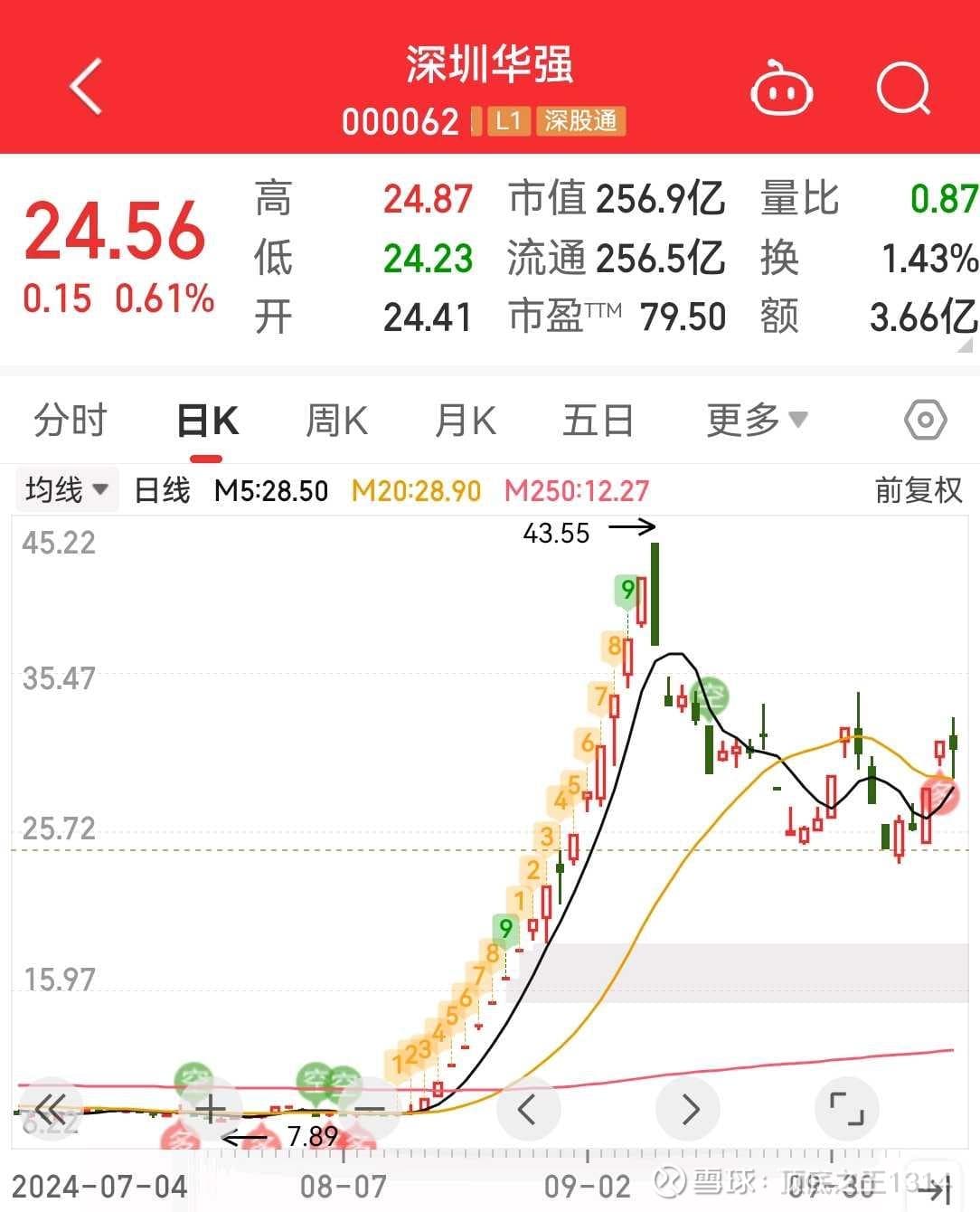Tap the double-left fast rewind chart button
980x1212 pixels.
click(50, 1108)
